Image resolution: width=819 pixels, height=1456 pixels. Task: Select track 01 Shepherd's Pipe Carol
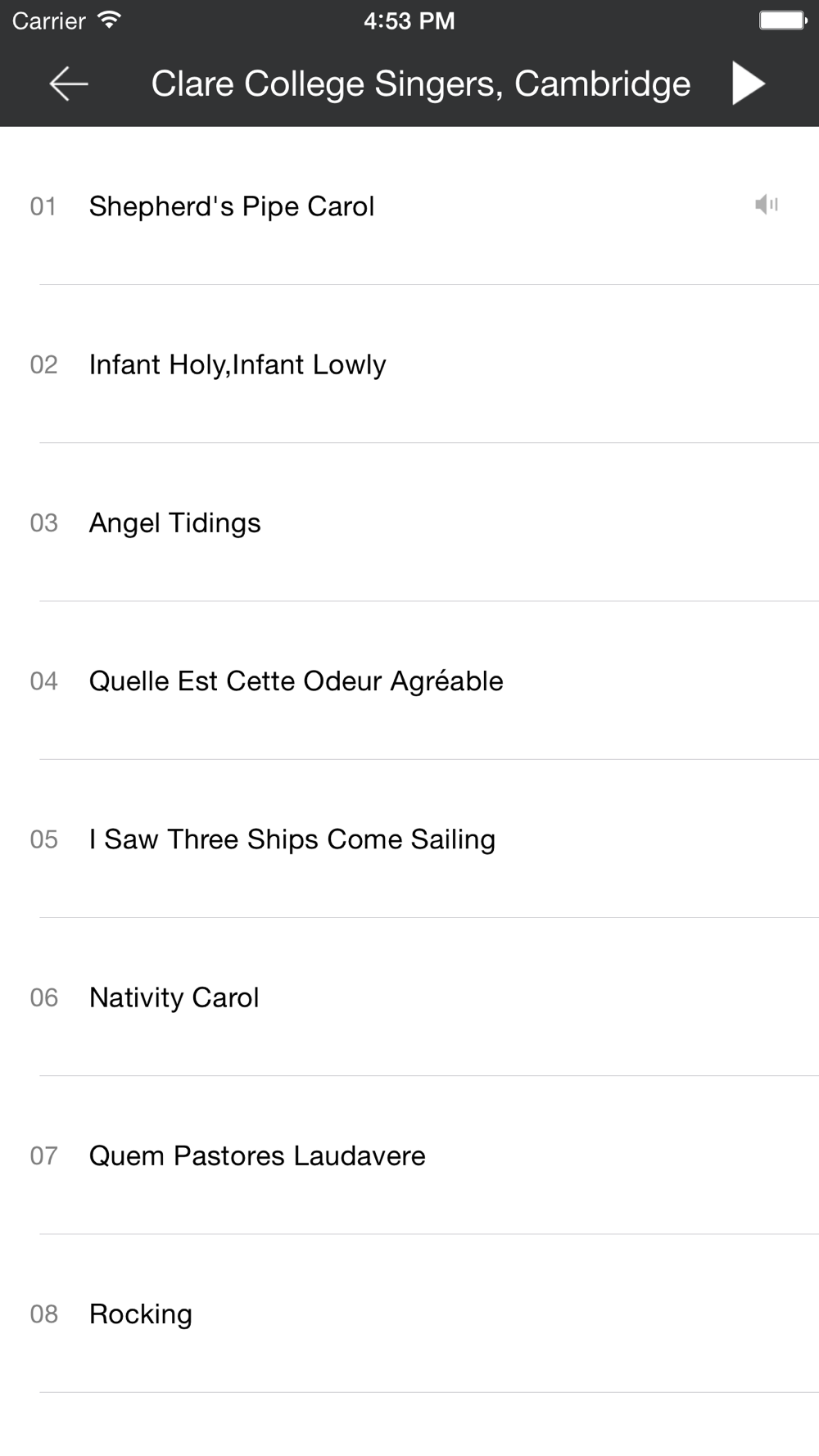(409, 206)
